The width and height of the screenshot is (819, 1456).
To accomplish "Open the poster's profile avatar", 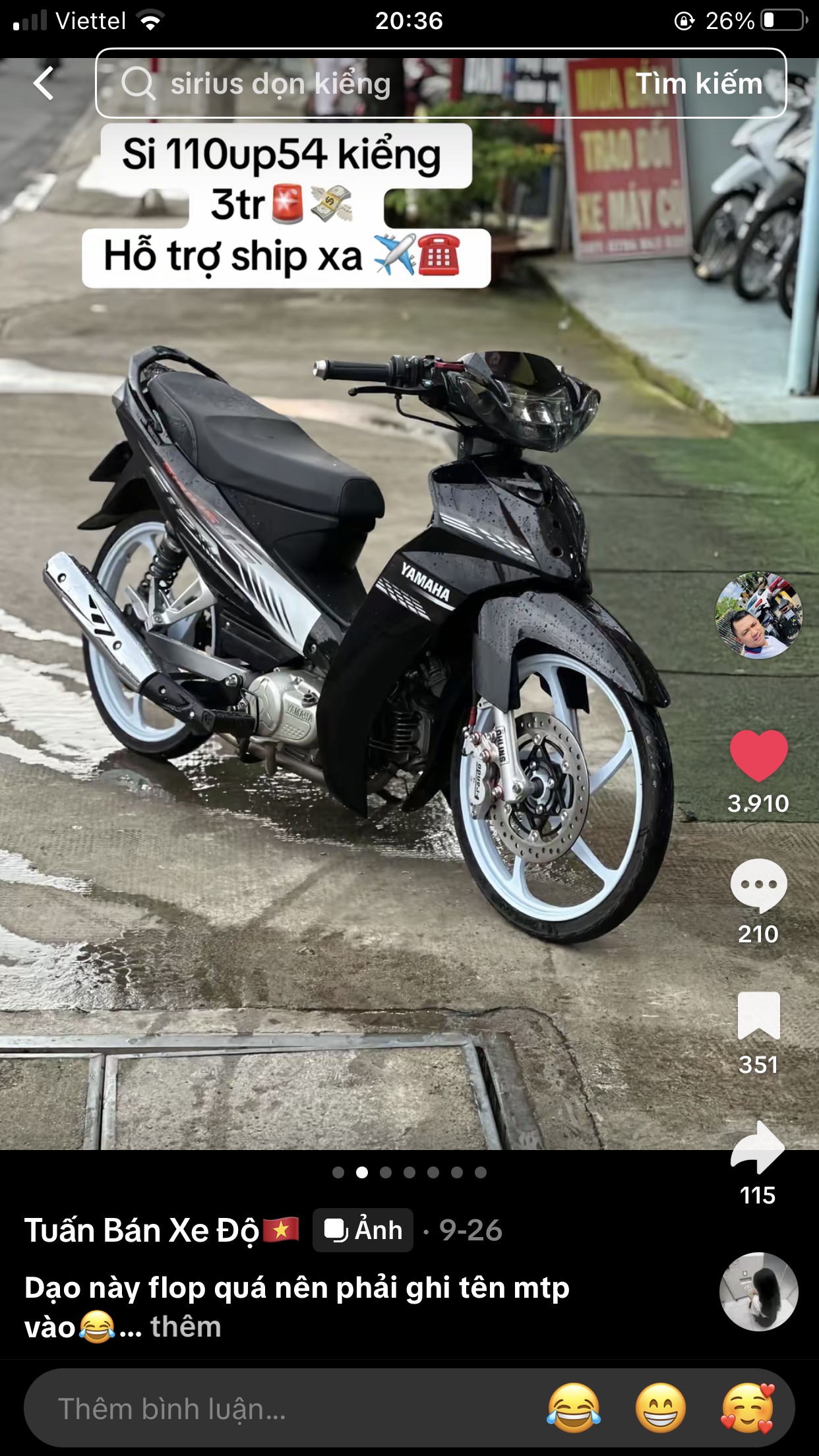I will (x=758, y=615).
